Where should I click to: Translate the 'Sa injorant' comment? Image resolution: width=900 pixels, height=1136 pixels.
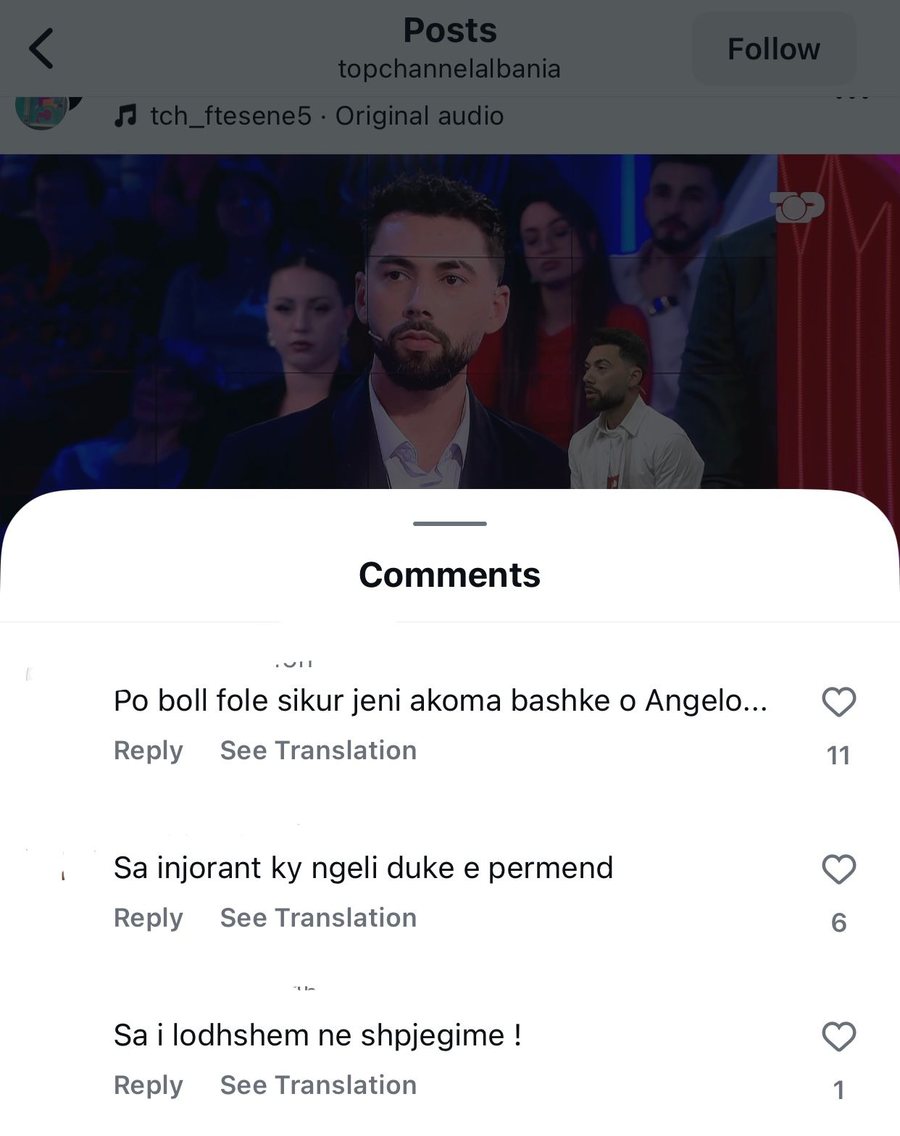[x=317, y=917]
